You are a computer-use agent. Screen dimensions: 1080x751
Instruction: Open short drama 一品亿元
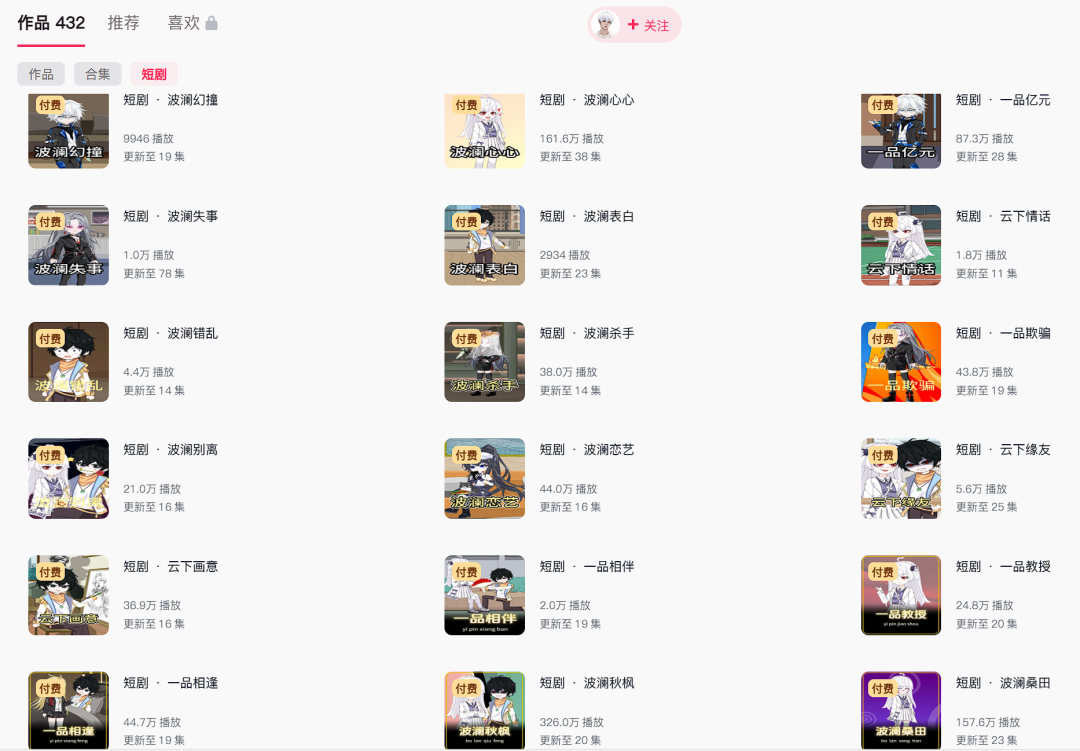[900, 130]
